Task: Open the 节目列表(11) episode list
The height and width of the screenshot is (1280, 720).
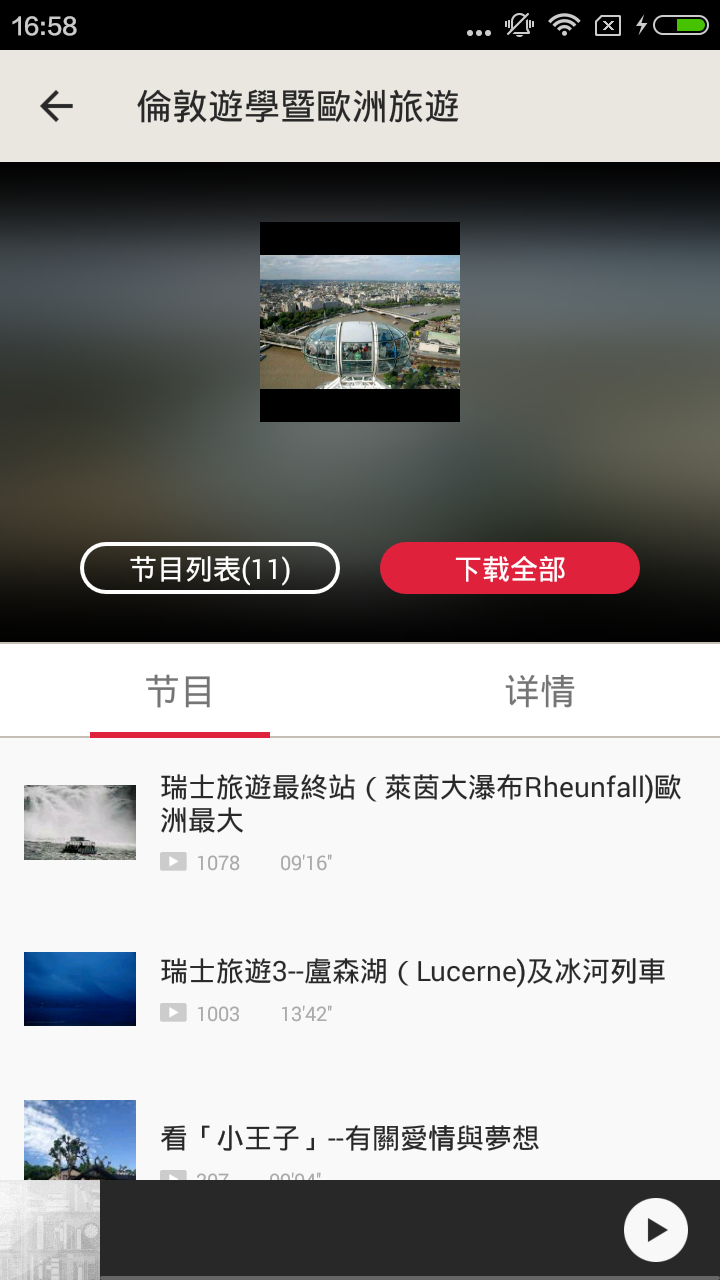Action: pos(209,567)
